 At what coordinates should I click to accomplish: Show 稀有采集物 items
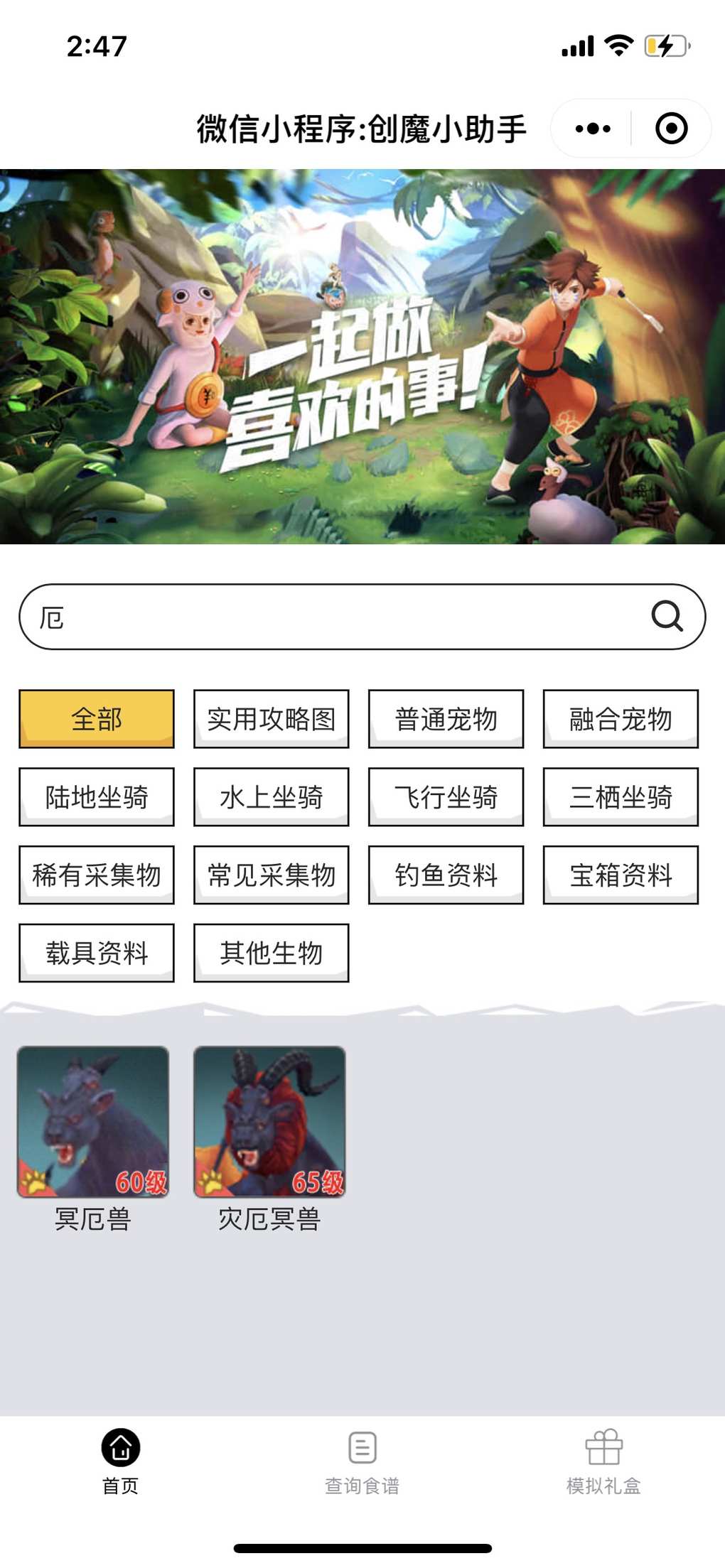tap(97, 875)
